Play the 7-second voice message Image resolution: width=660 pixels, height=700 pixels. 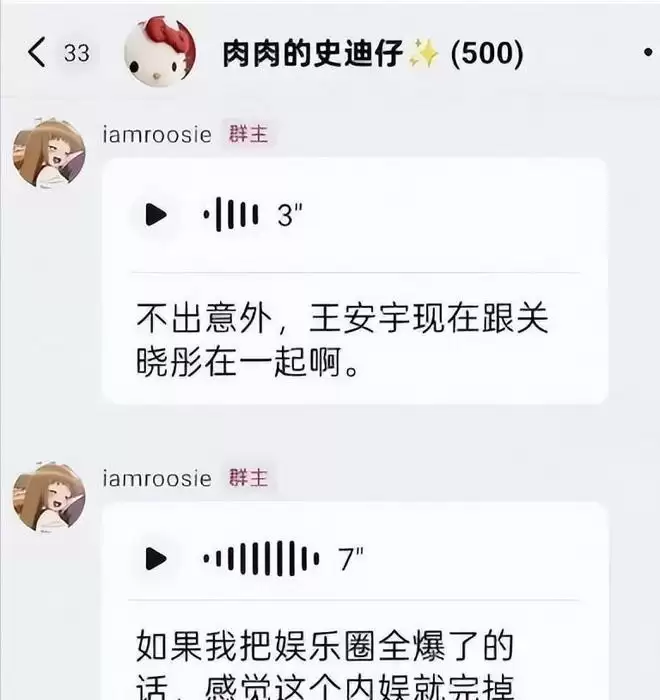pyautogui.click(x=156, y=558)
